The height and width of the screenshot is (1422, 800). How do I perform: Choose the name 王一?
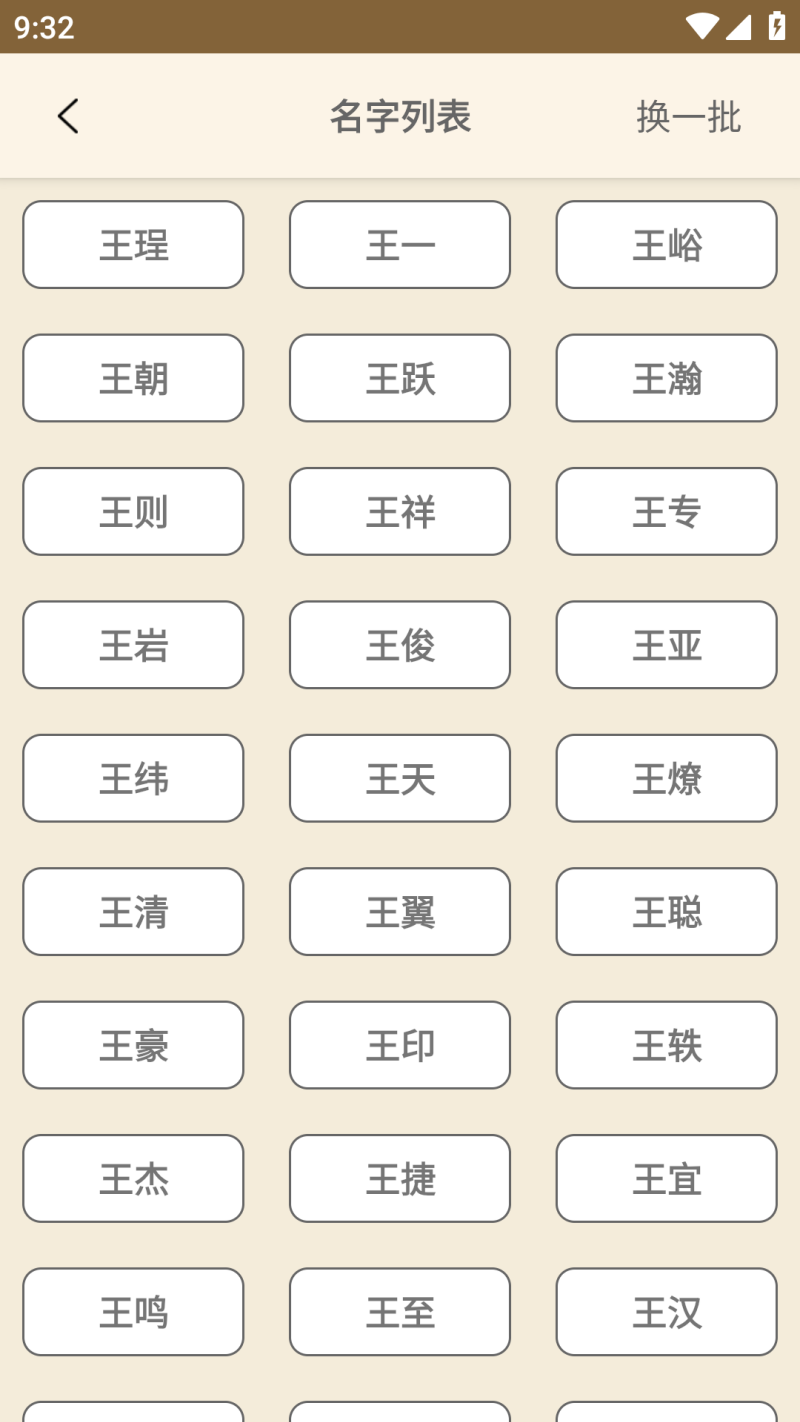coord(400,245)
